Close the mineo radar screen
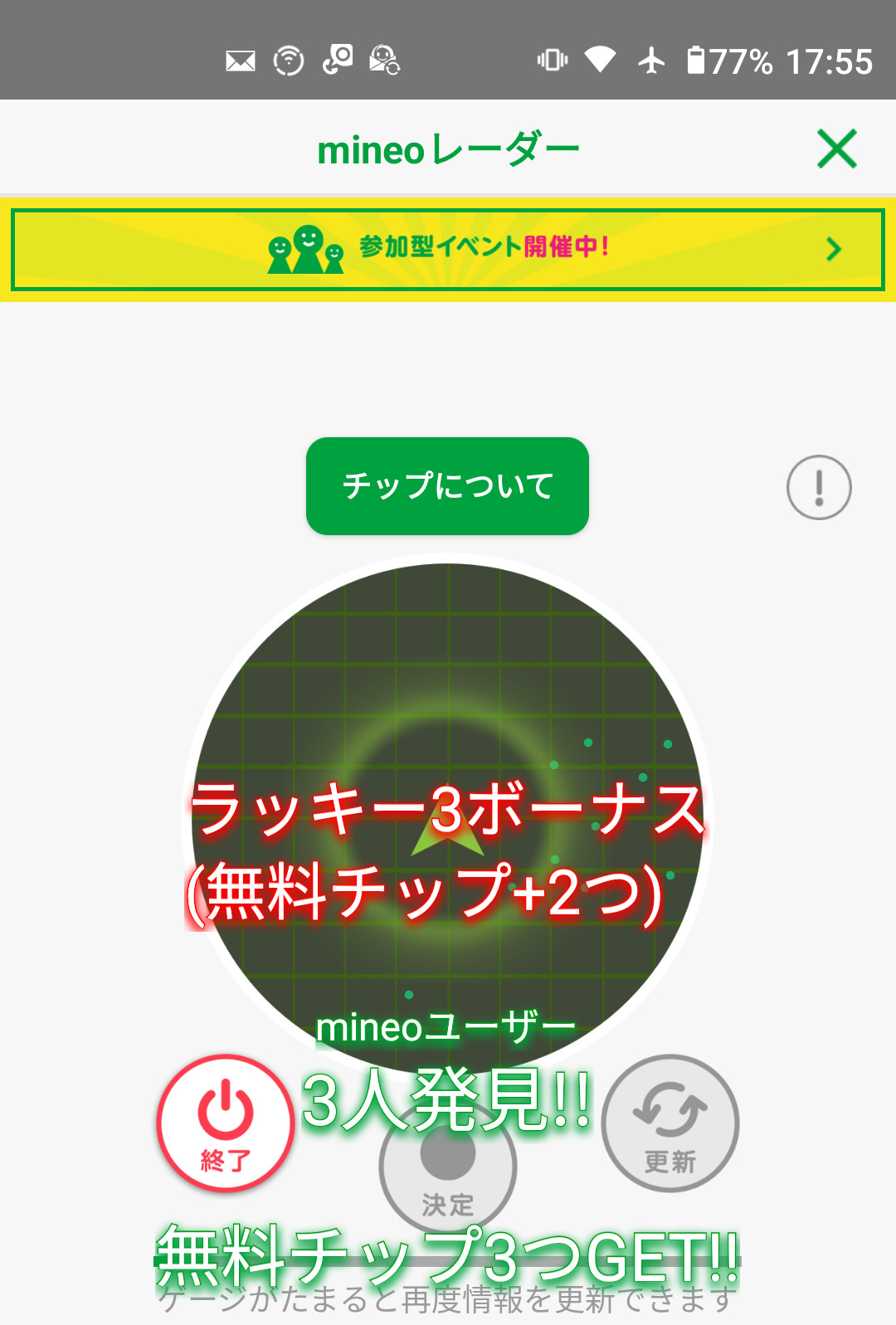 pos(836,149)
